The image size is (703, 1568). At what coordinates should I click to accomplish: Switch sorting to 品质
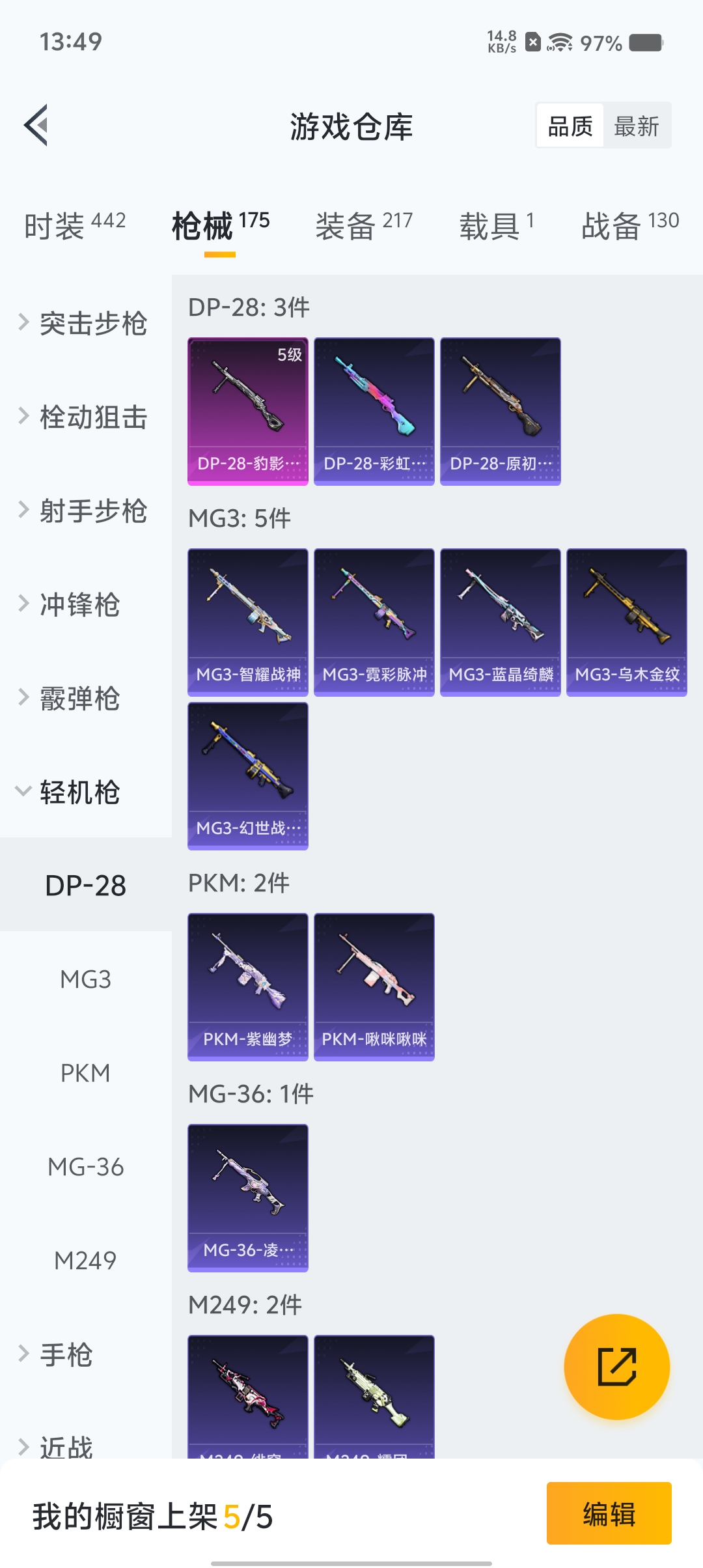[568, 124]
